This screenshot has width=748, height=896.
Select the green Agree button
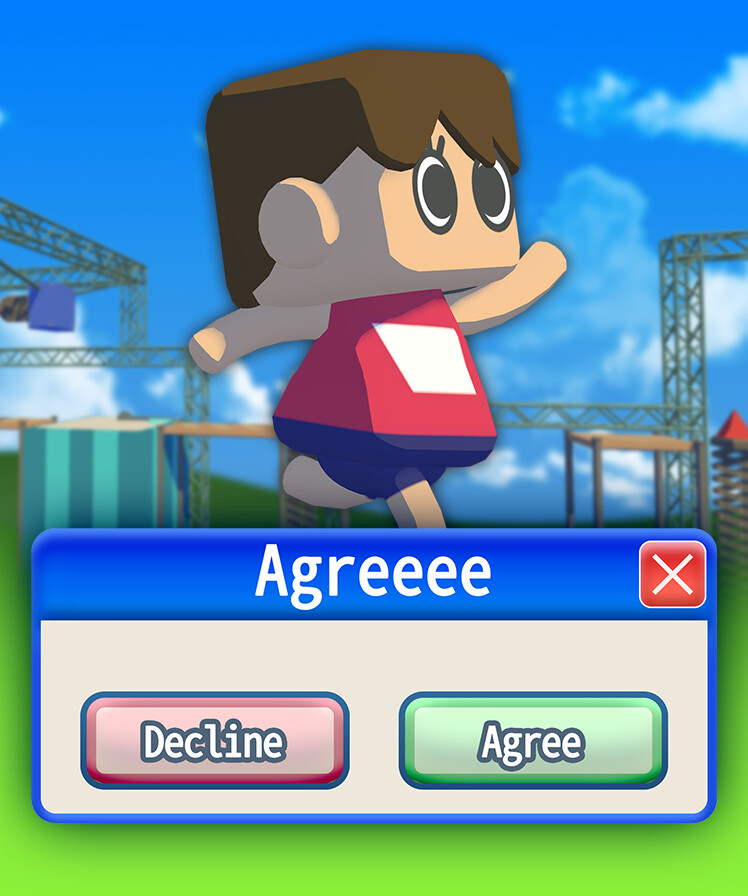click(532, 740)
